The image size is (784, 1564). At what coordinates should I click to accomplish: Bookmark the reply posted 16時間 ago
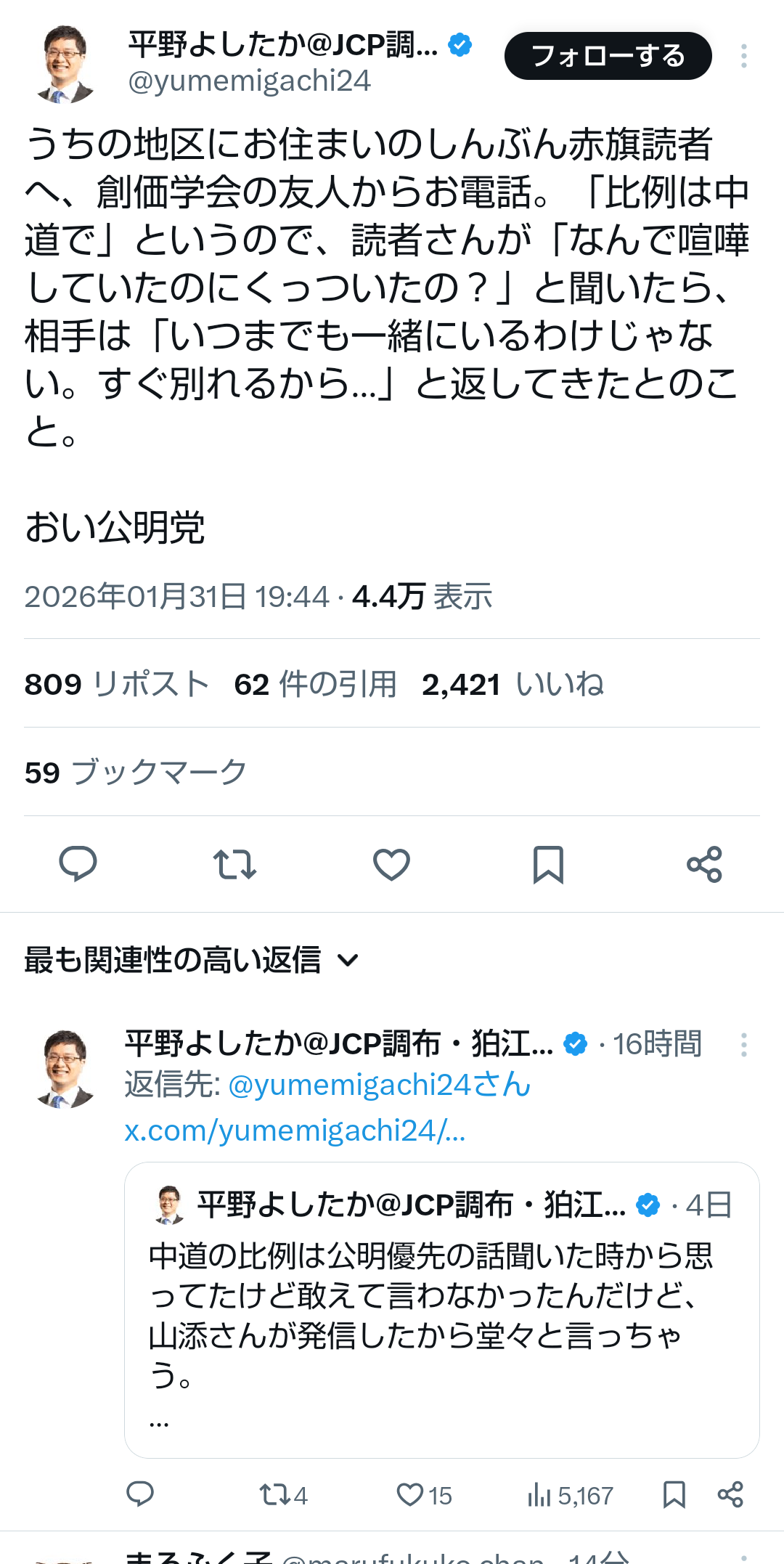tap(674, 1495)
